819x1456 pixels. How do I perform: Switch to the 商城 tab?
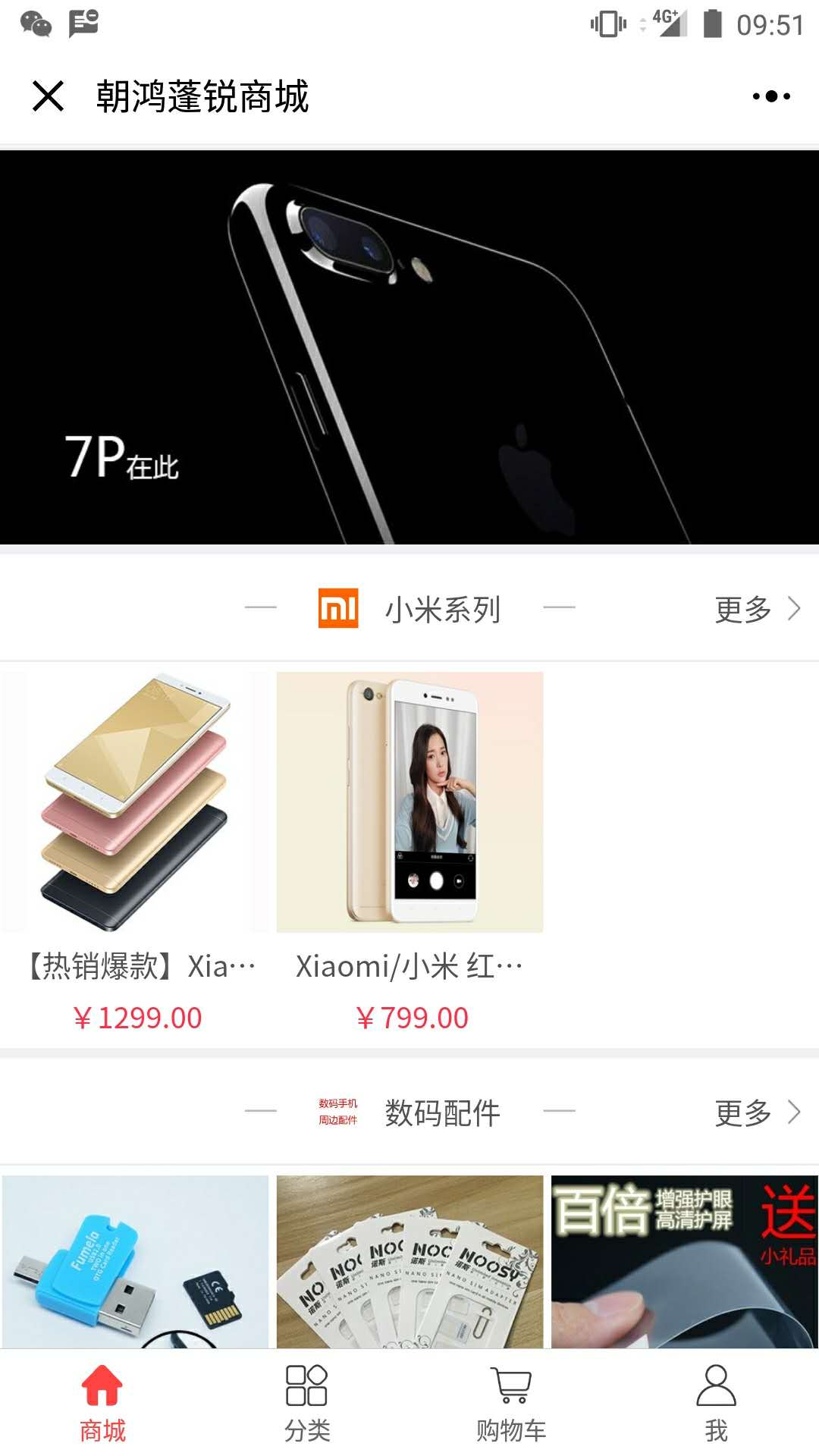(102, 1403)
